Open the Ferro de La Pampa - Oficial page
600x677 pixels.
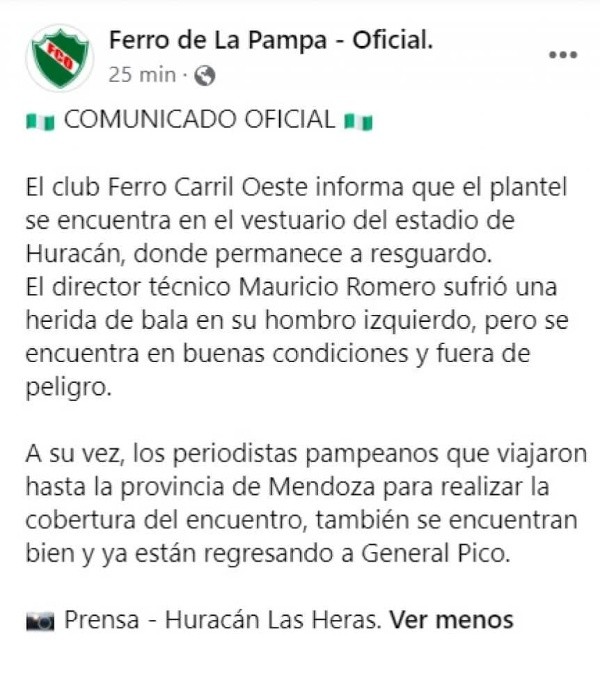coord(270,41)
